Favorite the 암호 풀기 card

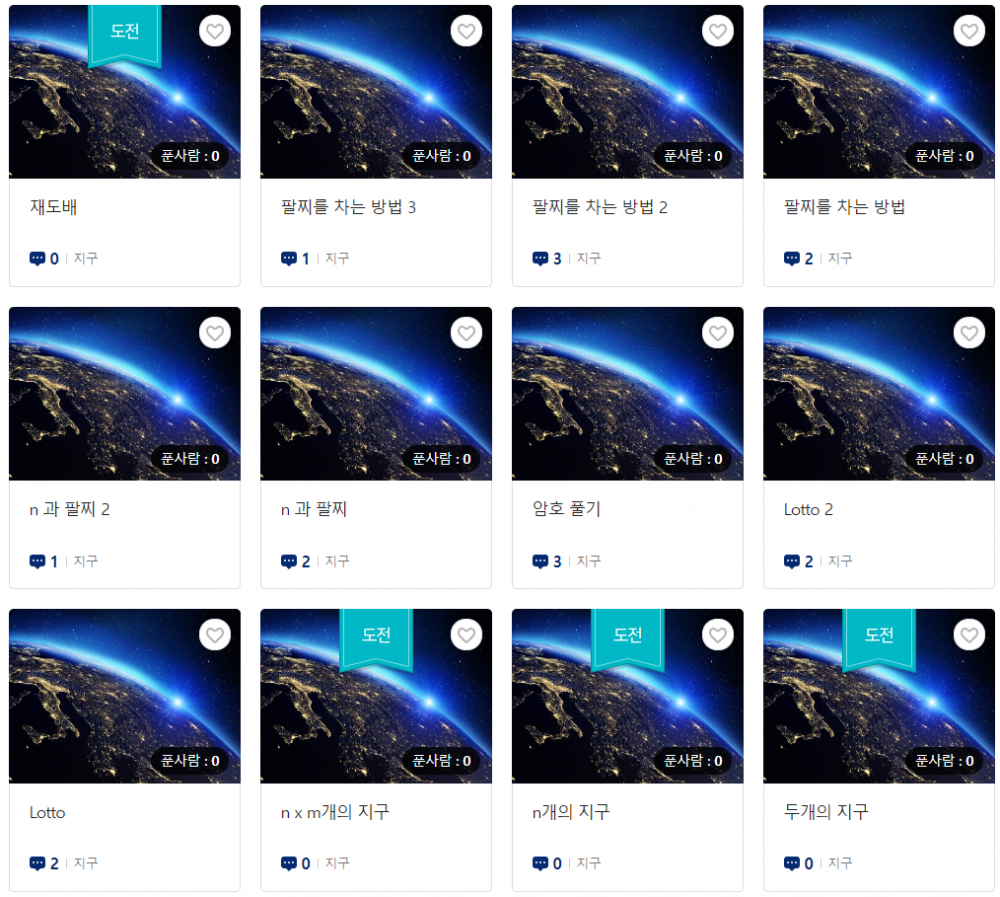coord(718,333)
